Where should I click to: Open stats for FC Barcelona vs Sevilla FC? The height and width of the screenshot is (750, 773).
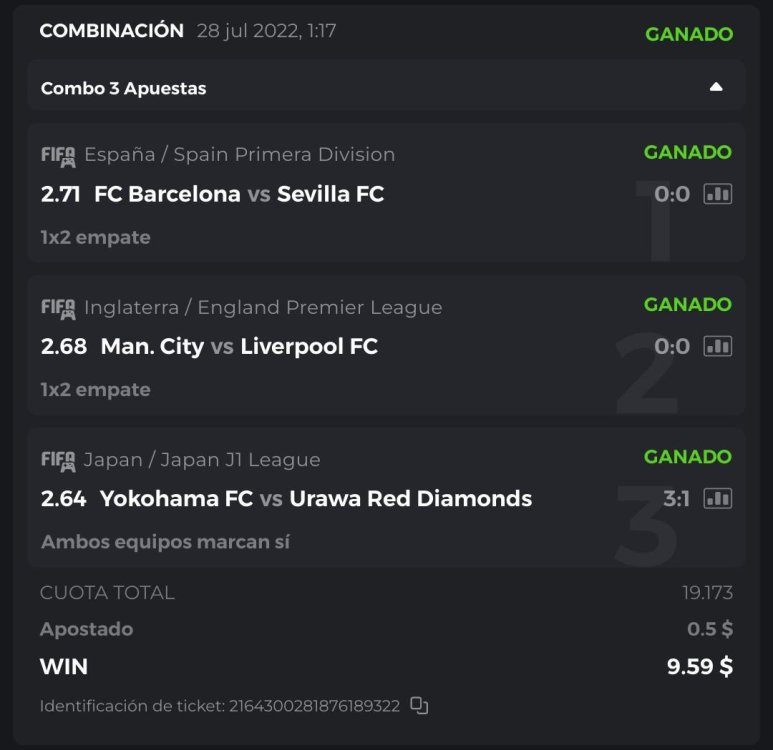(x=717, y=194)
